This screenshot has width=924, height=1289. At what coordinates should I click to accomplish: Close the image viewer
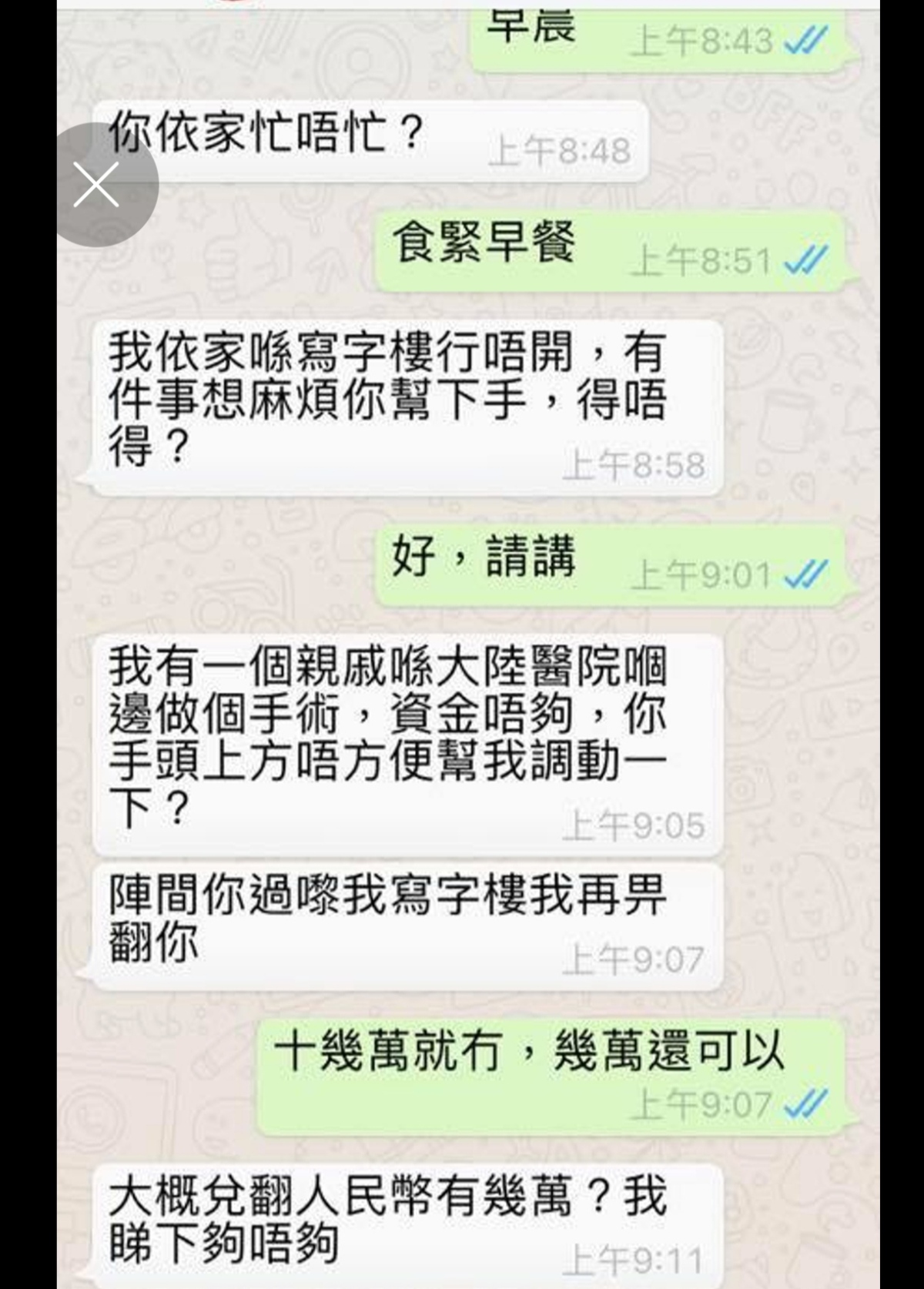point(97,185)
